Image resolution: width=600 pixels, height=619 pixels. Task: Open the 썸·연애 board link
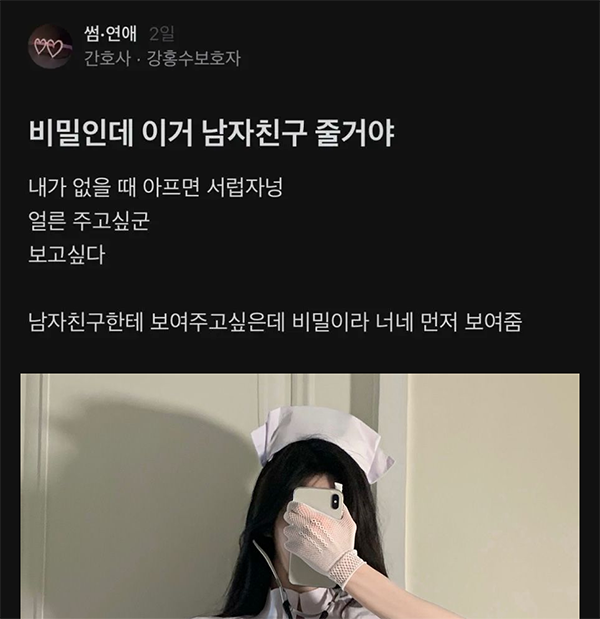pos(110,36)
